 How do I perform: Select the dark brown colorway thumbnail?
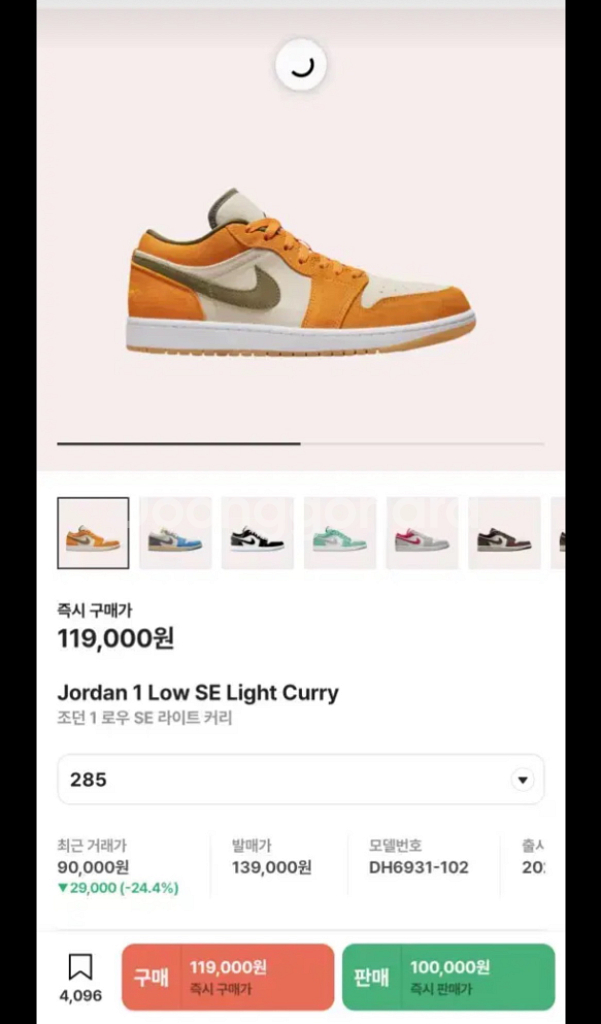click(504, 533)
